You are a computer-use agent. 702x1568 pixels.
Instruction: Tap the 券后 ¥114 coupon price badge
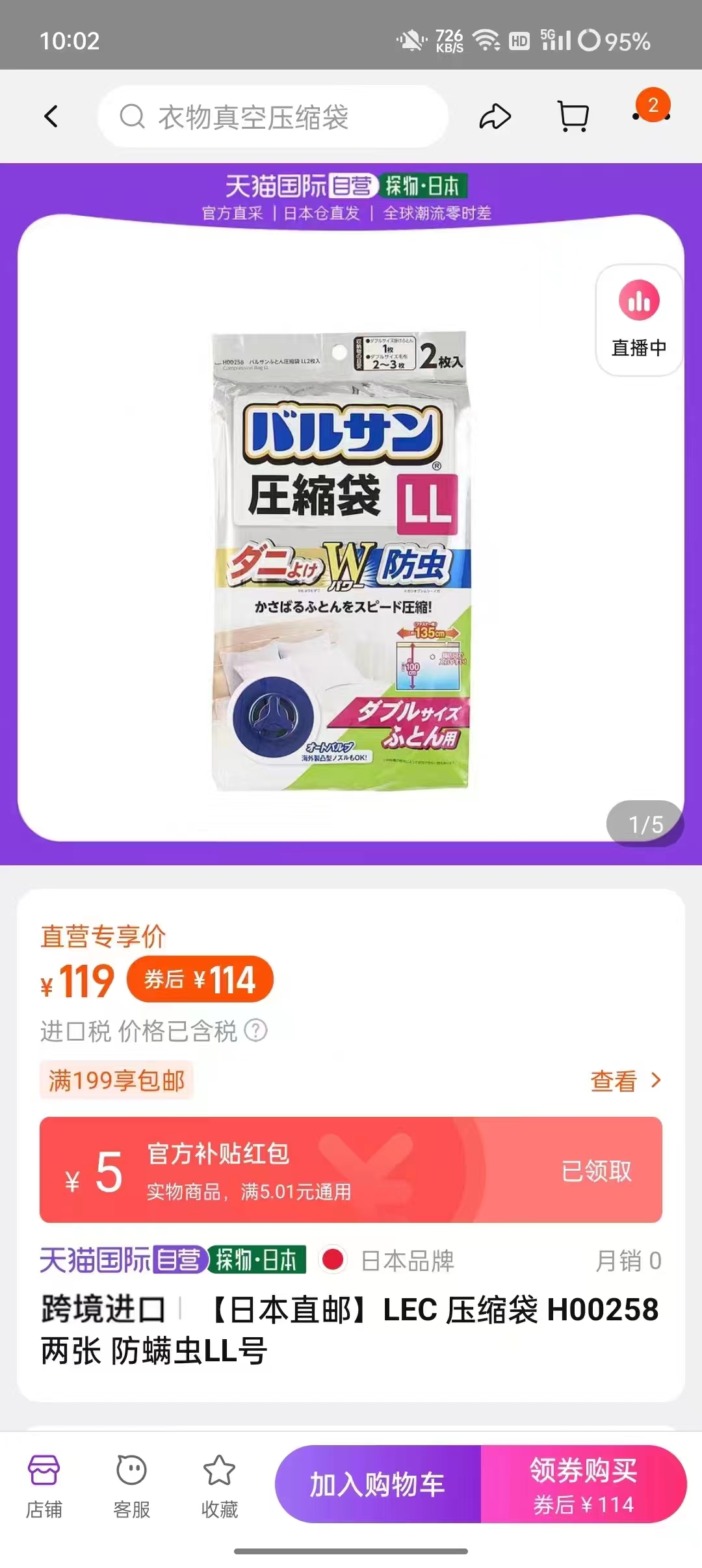point(200,979)
